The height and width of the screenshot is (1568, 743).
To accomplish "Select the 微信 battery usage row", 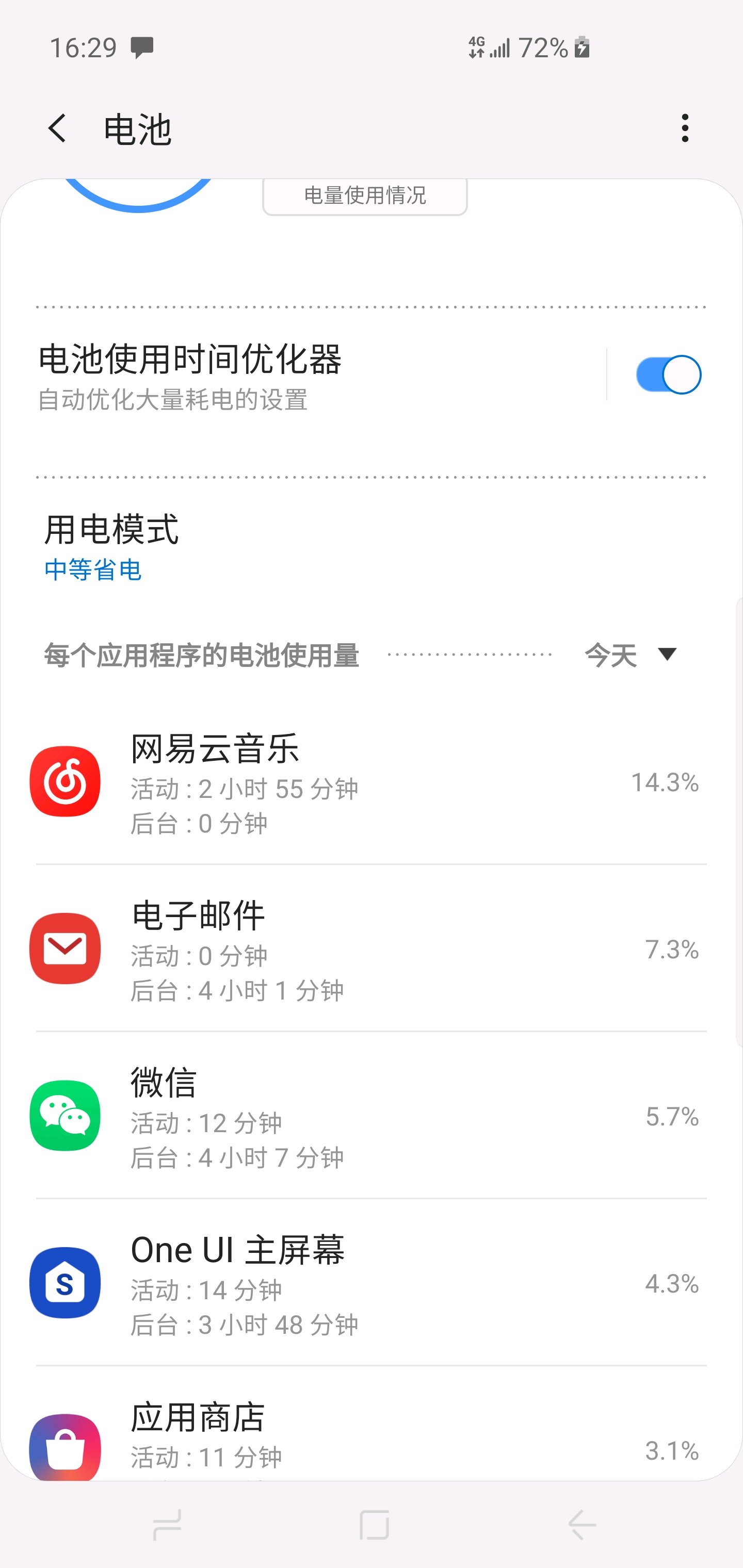I will coord(365,1116).
